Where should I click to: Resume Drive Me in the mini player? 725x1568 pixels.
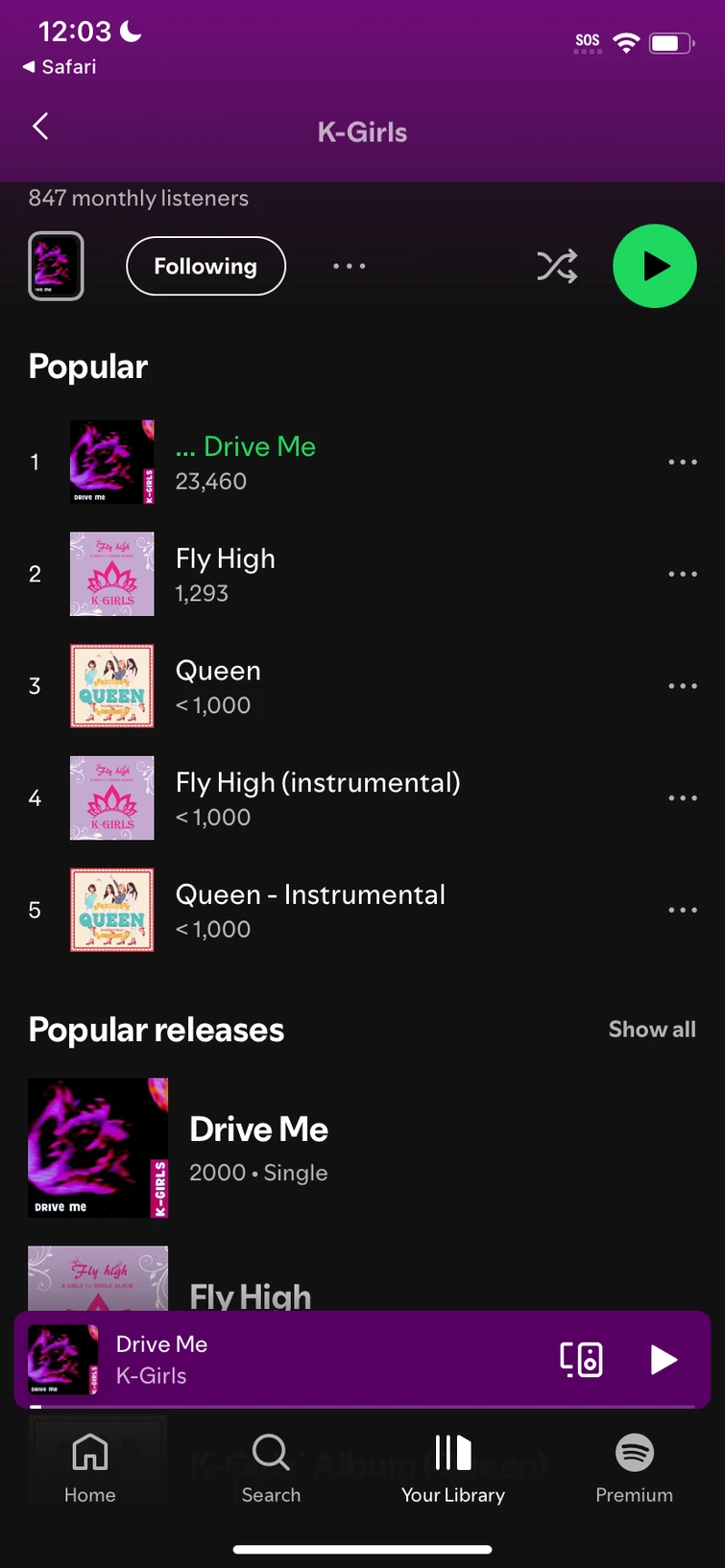click(x=664, y=1359)
